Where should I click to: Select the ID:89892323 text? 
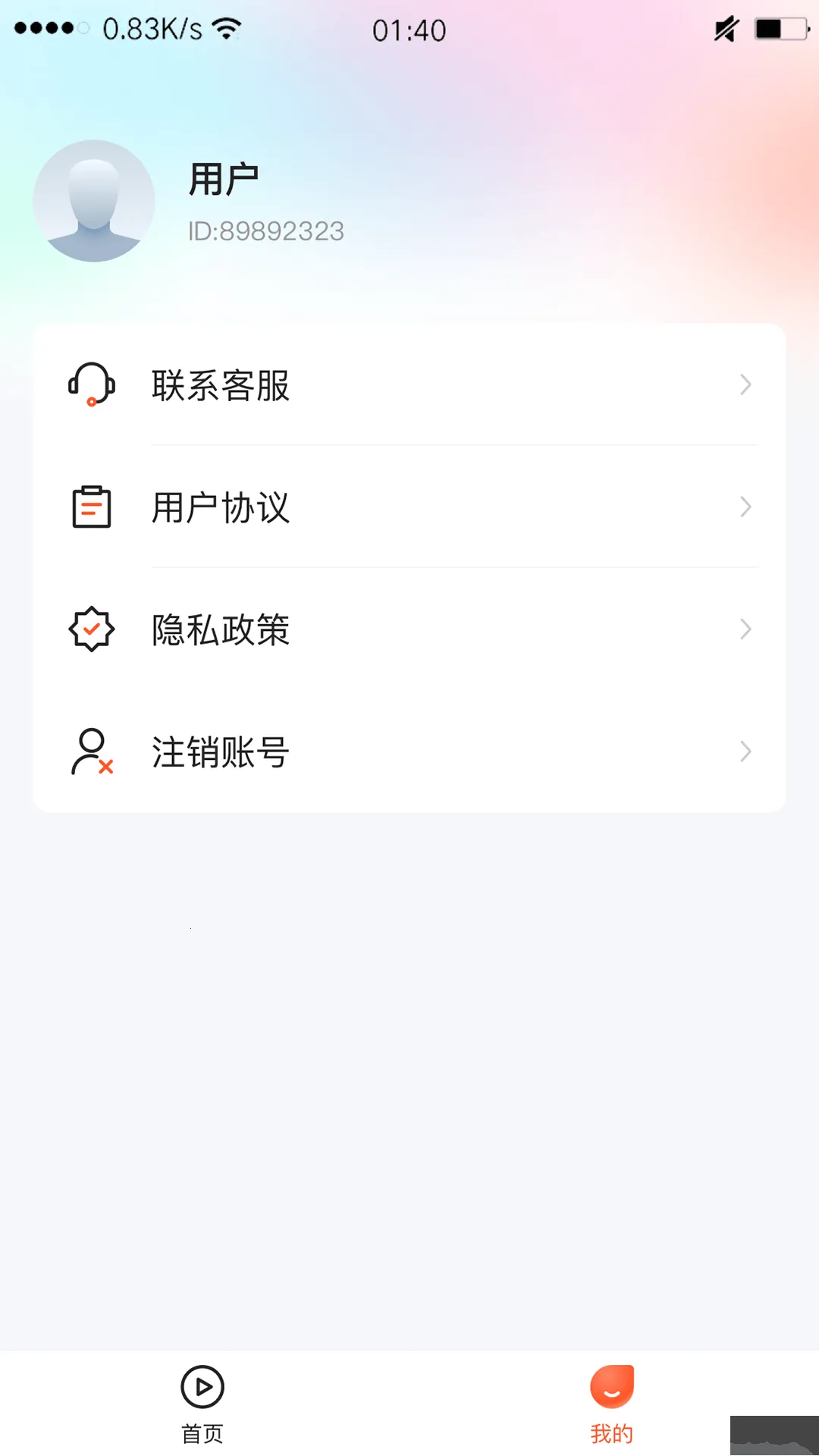[x=267, y=231]
